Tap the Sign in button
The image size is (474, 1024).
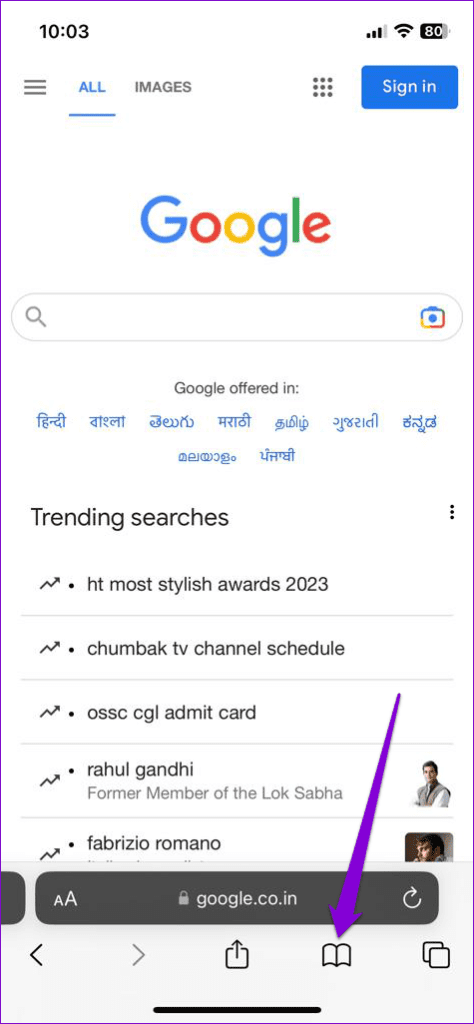[409, 87]
